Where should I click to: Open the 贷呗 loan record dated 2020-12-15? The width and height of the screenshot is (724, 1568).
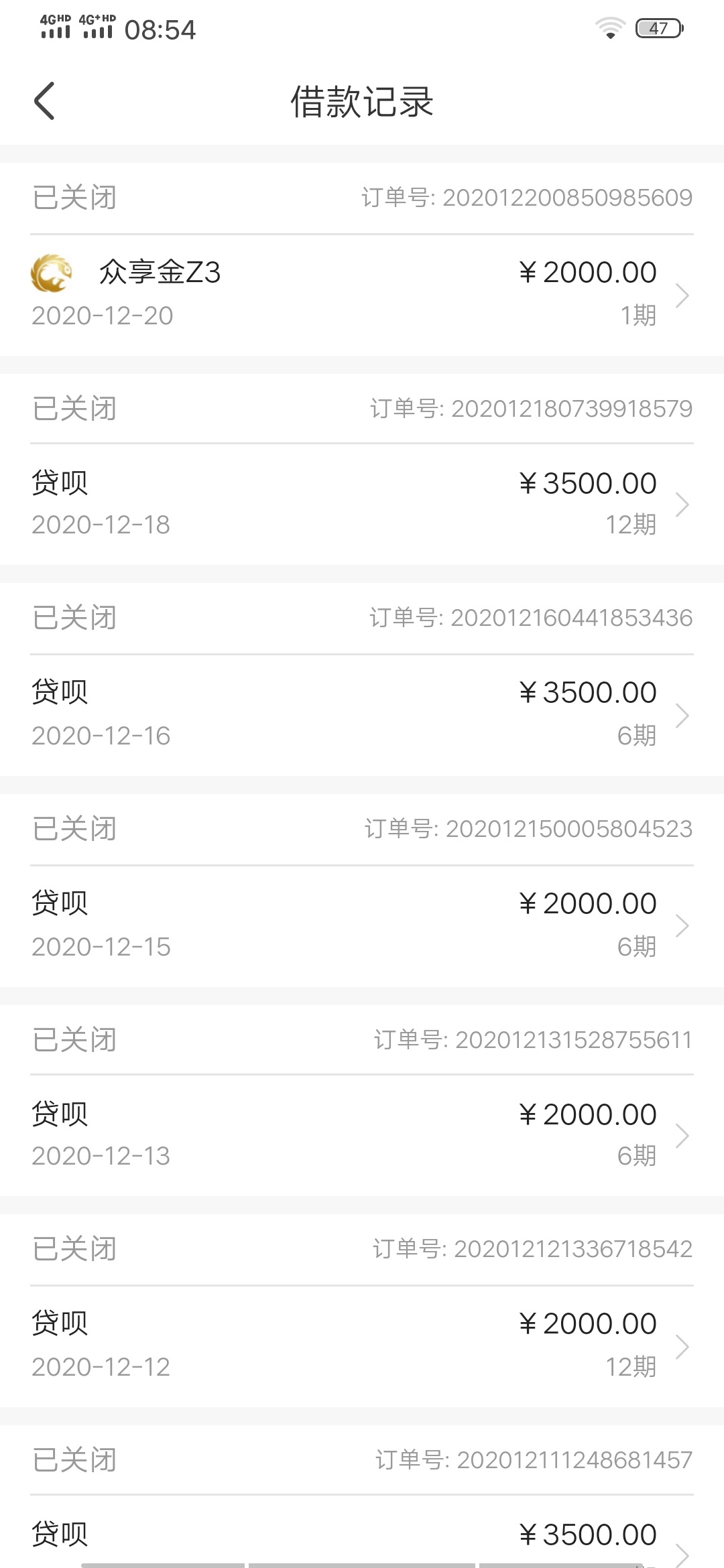pos(362,925)
